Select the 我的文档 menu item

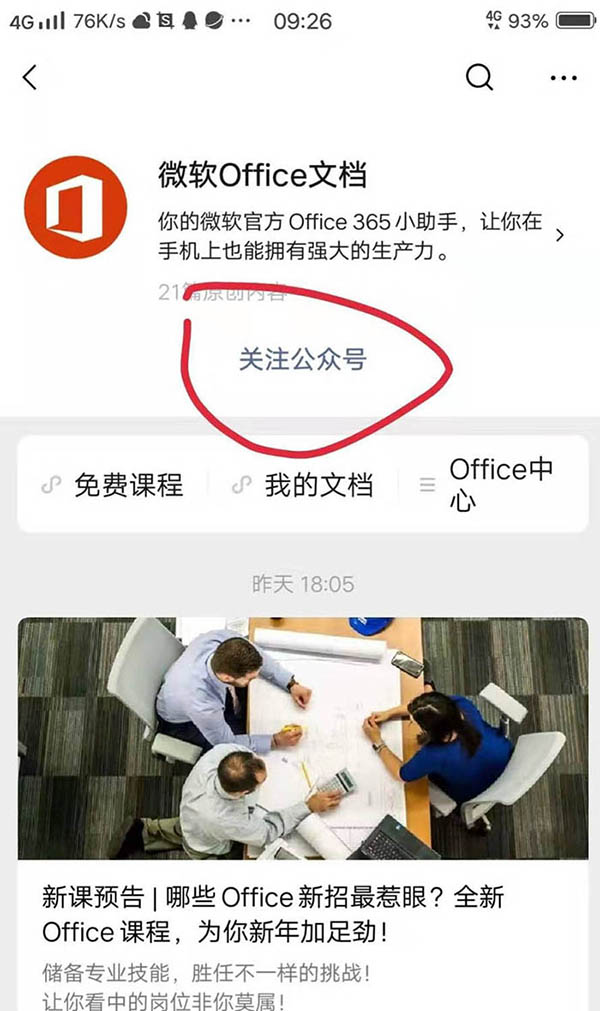[304, 485]
